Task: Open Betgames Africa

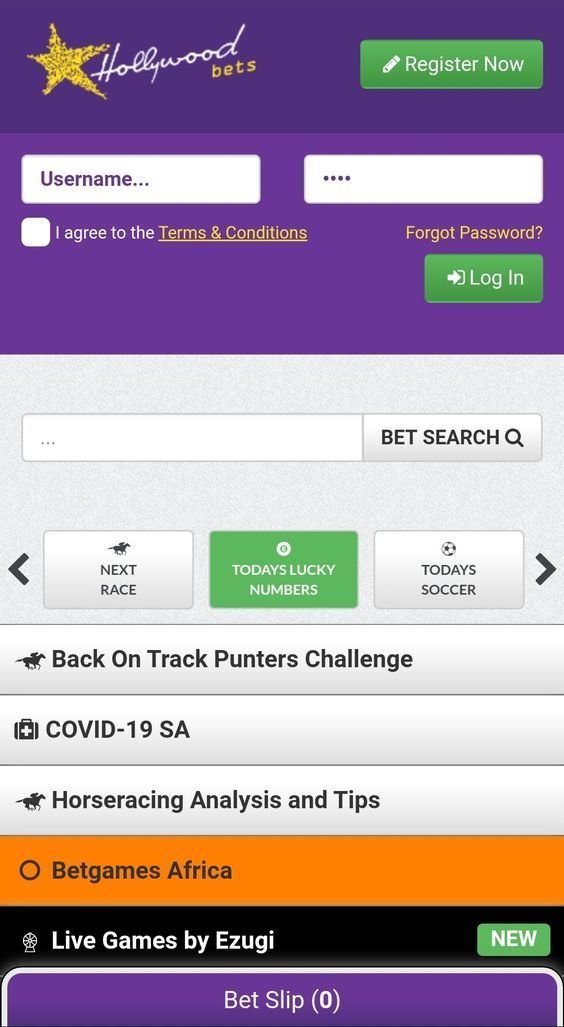Action: click(x=282, y=870)
